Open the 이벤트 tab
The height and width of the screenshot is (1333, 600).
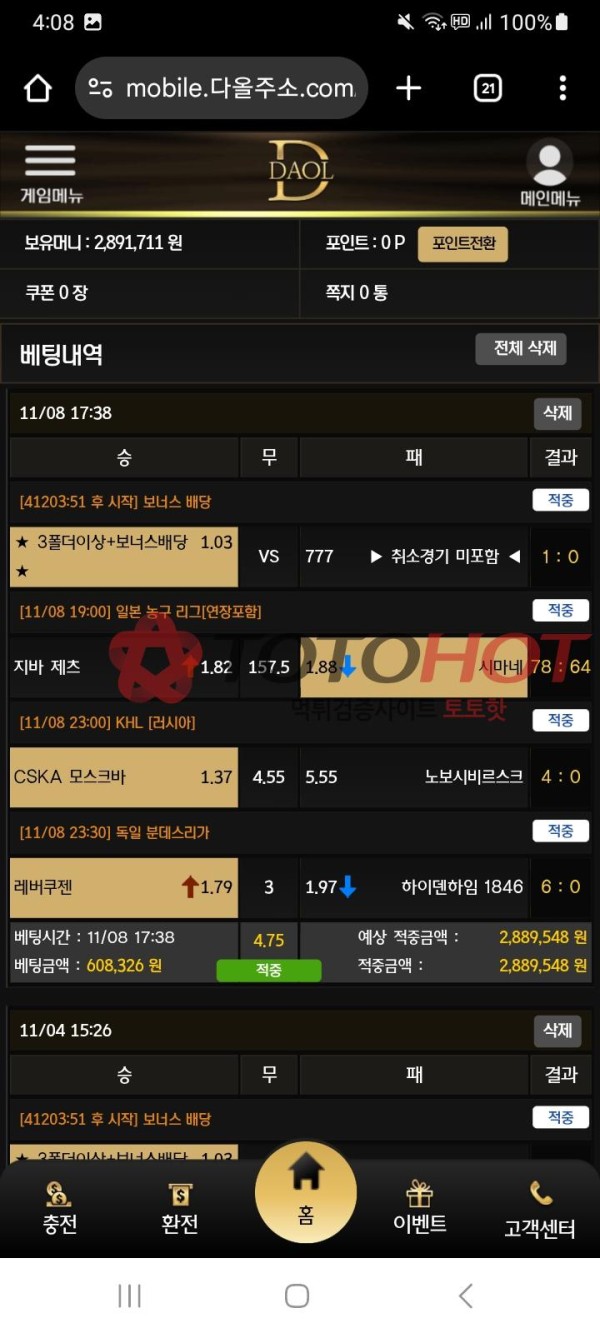point(420,1207)
